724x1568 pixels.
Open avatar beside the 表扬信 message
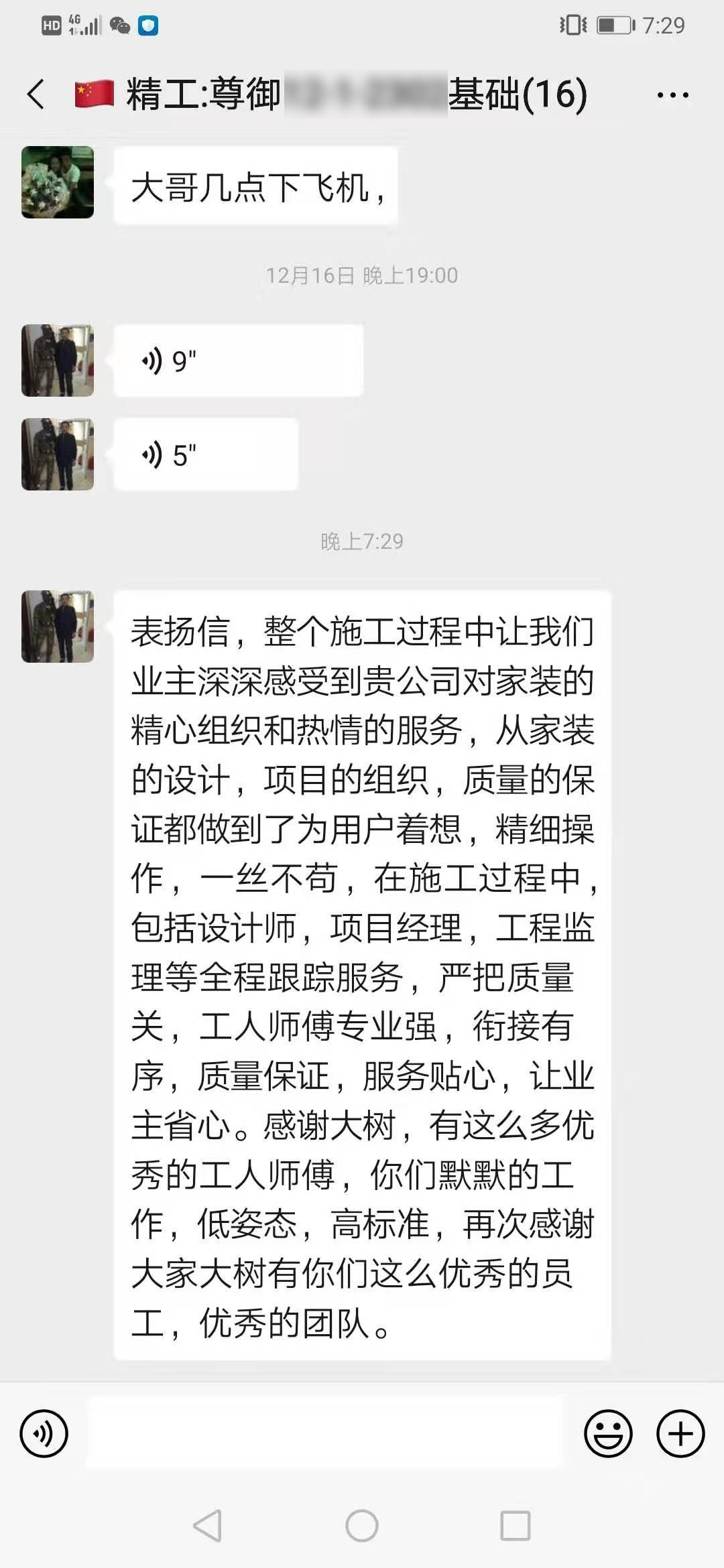click(x=58, y=627)
